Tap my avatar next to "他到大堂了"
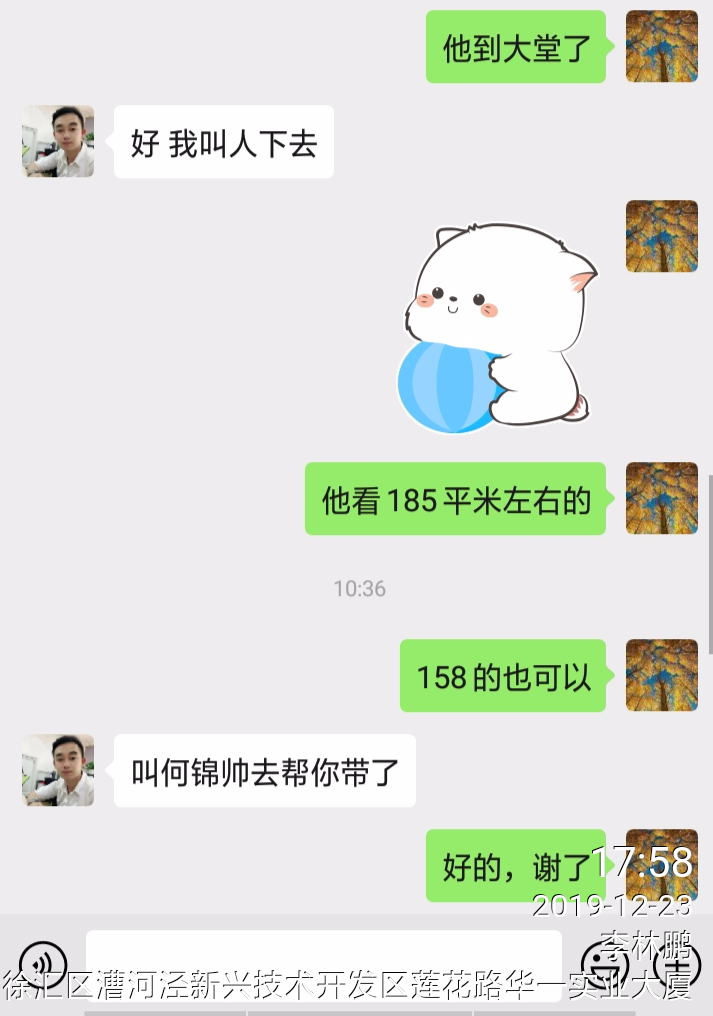This screenshot has width=713, height=1016. tap(661, 46)
